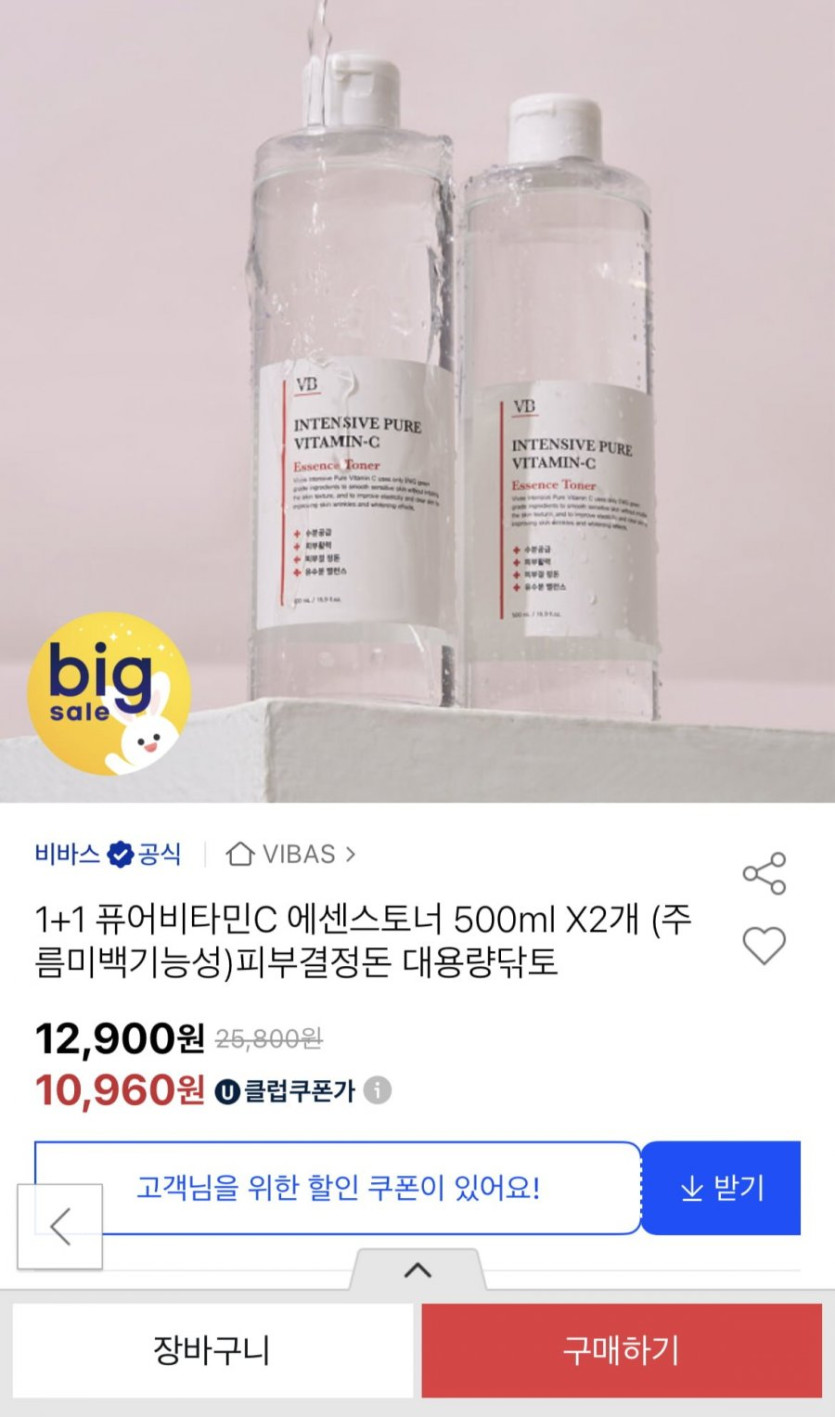Open the customer discount coupon banner
The image size is (835, 1417).
(338, 1188)
